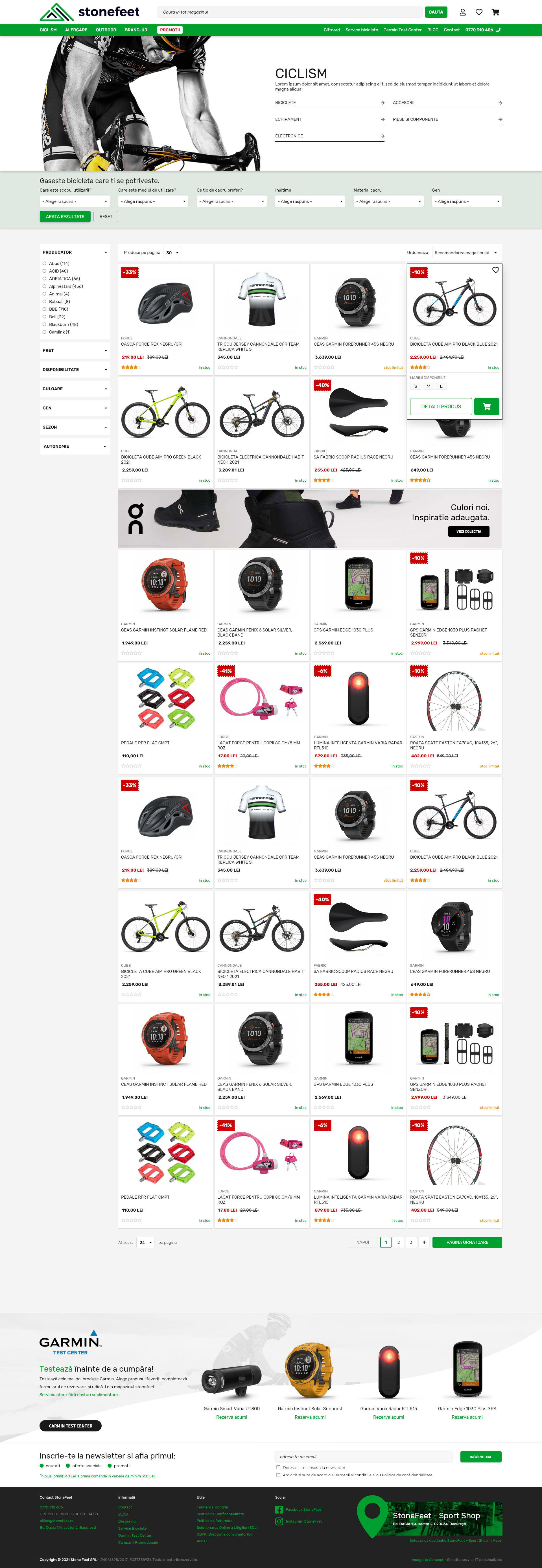Open the shopping cart icon
542x1568 pixels.
[495, 12]
